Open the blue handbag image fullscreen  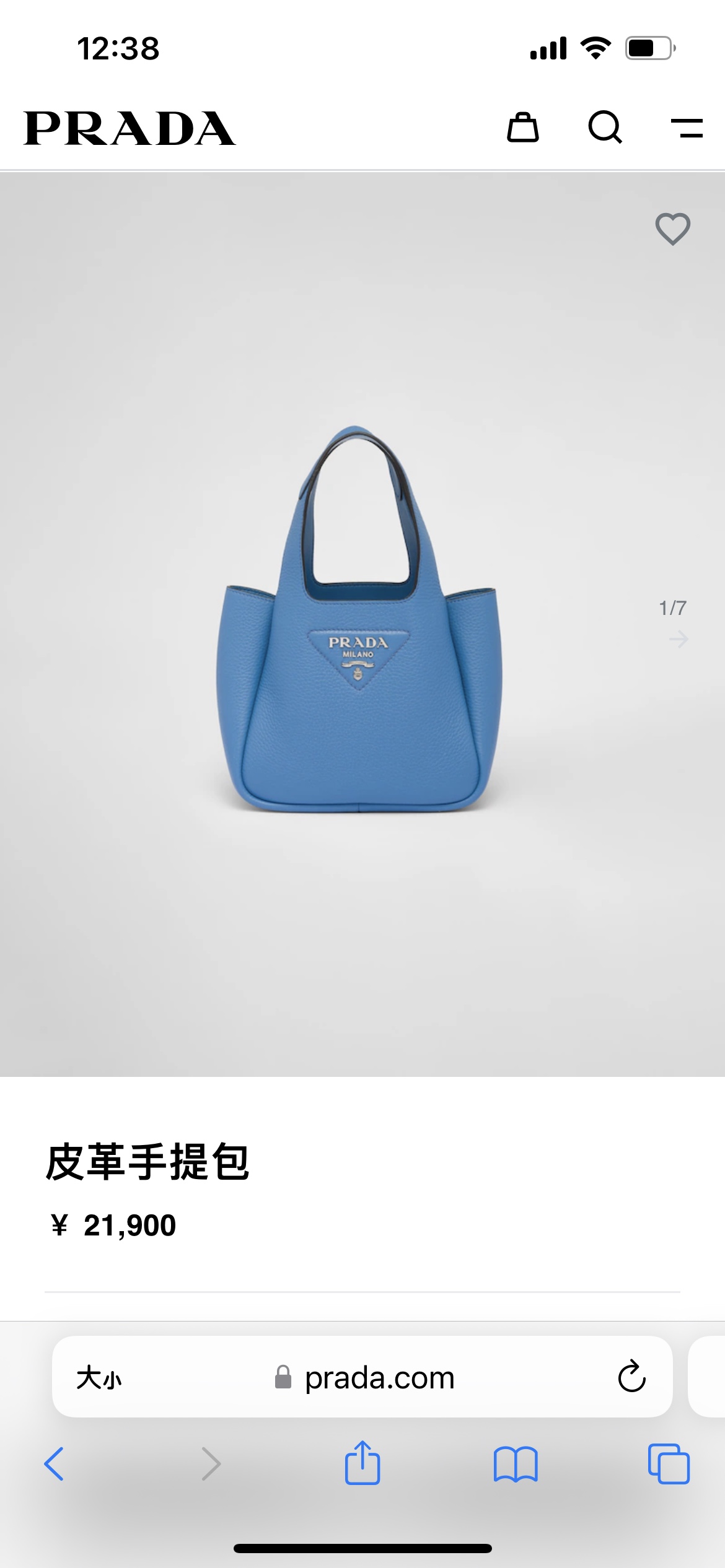[358, 619]
